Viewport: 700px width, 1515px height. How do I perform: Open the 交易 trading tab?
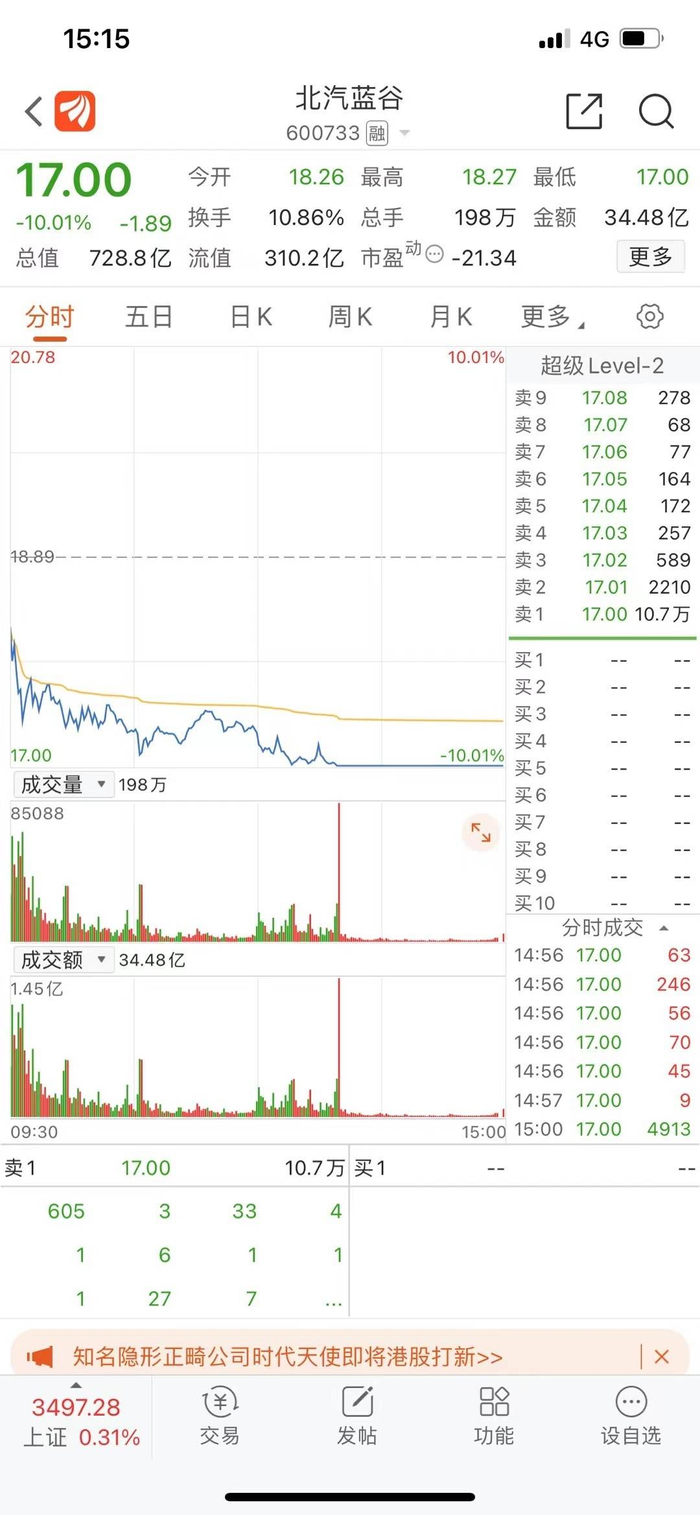click(219, 1416)
